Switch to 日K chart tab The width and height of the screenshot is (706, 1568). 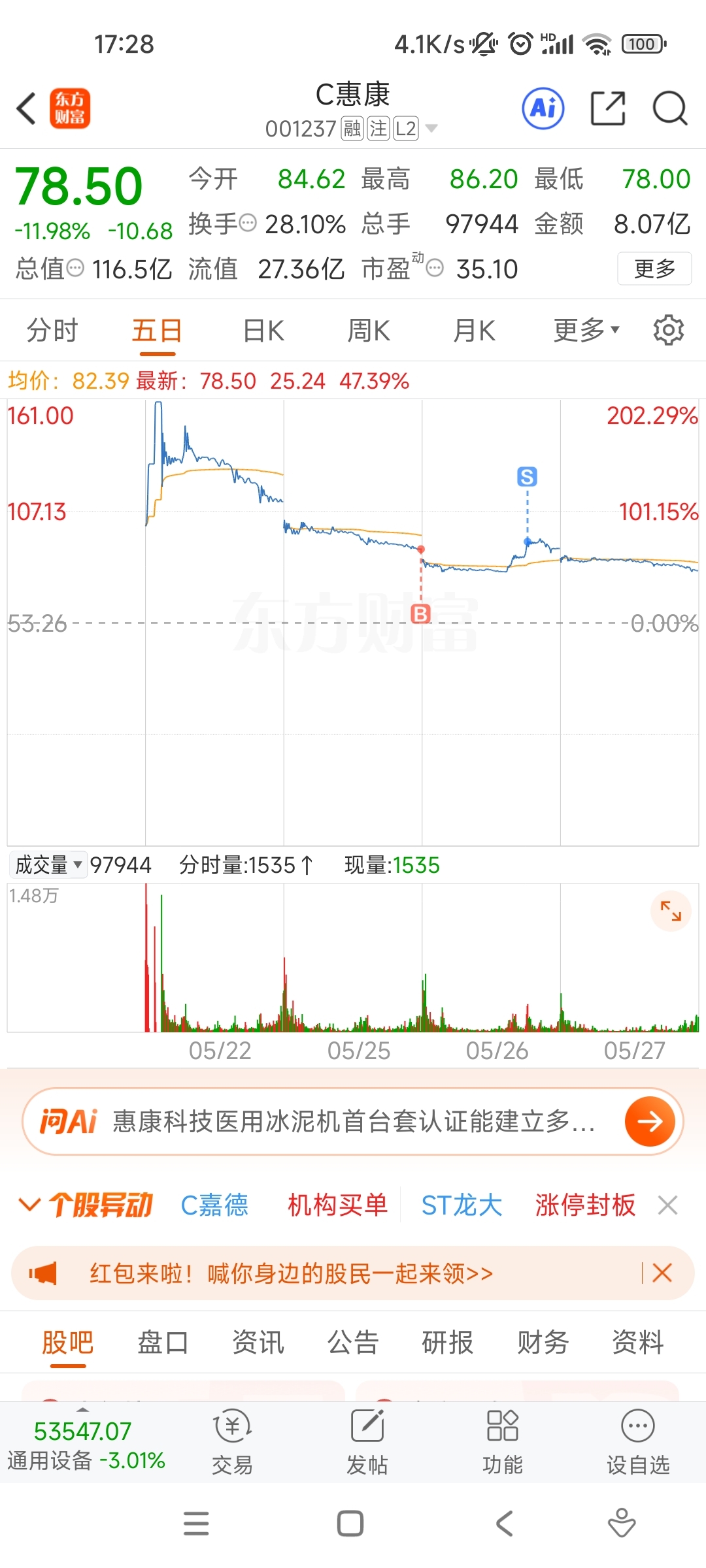263,331
